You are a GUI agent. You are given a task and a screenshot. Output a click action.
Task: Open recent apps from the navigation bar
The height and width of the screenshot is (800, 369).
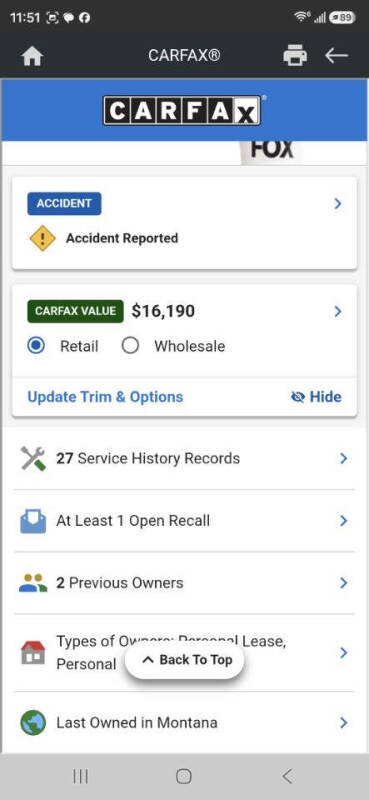tap(81, 777)
